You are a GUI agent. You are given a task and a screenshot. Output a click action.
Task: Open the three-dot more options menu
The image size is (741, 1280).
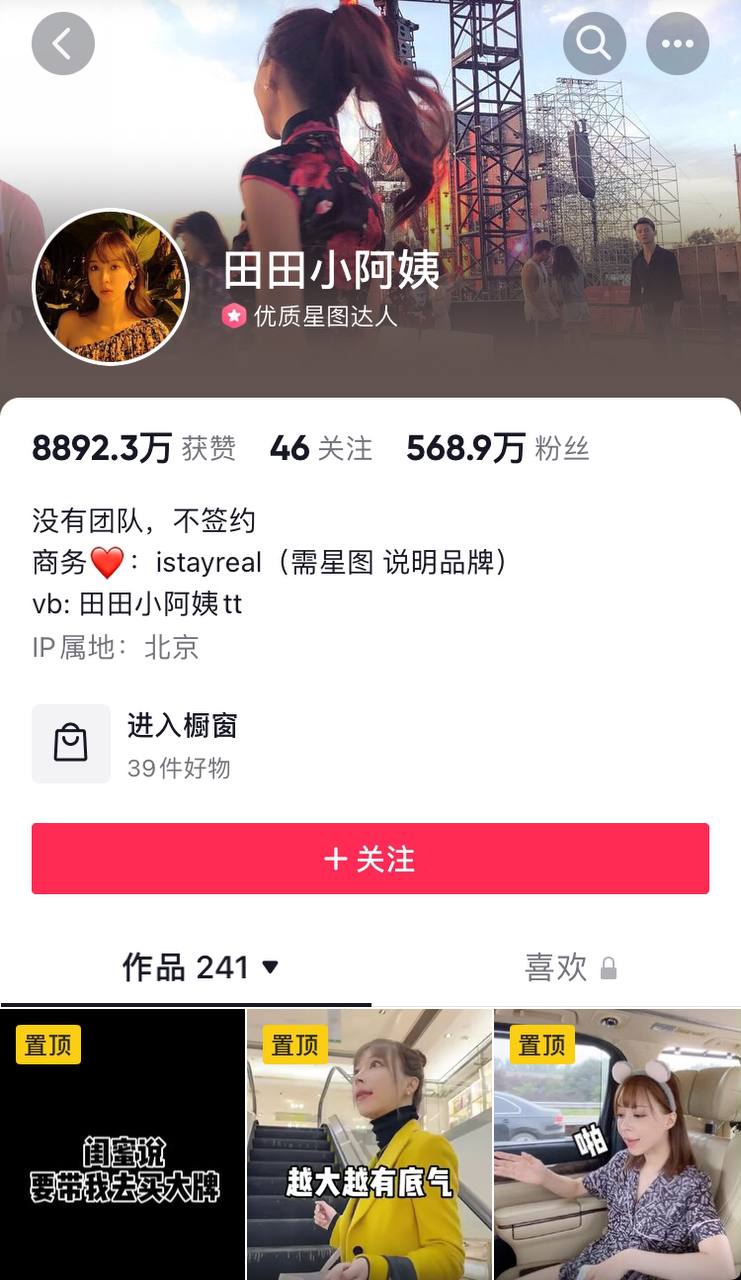tap(677, 44)
